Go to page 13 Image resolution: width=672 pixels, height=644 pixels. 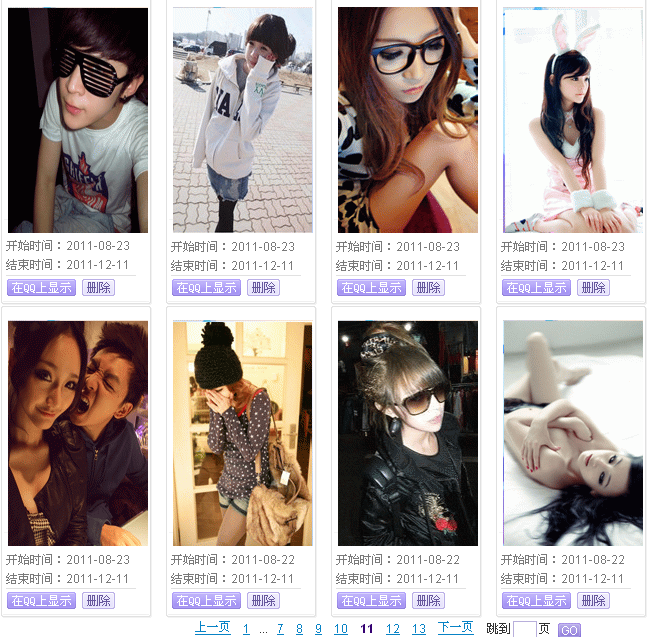[419, 629]
